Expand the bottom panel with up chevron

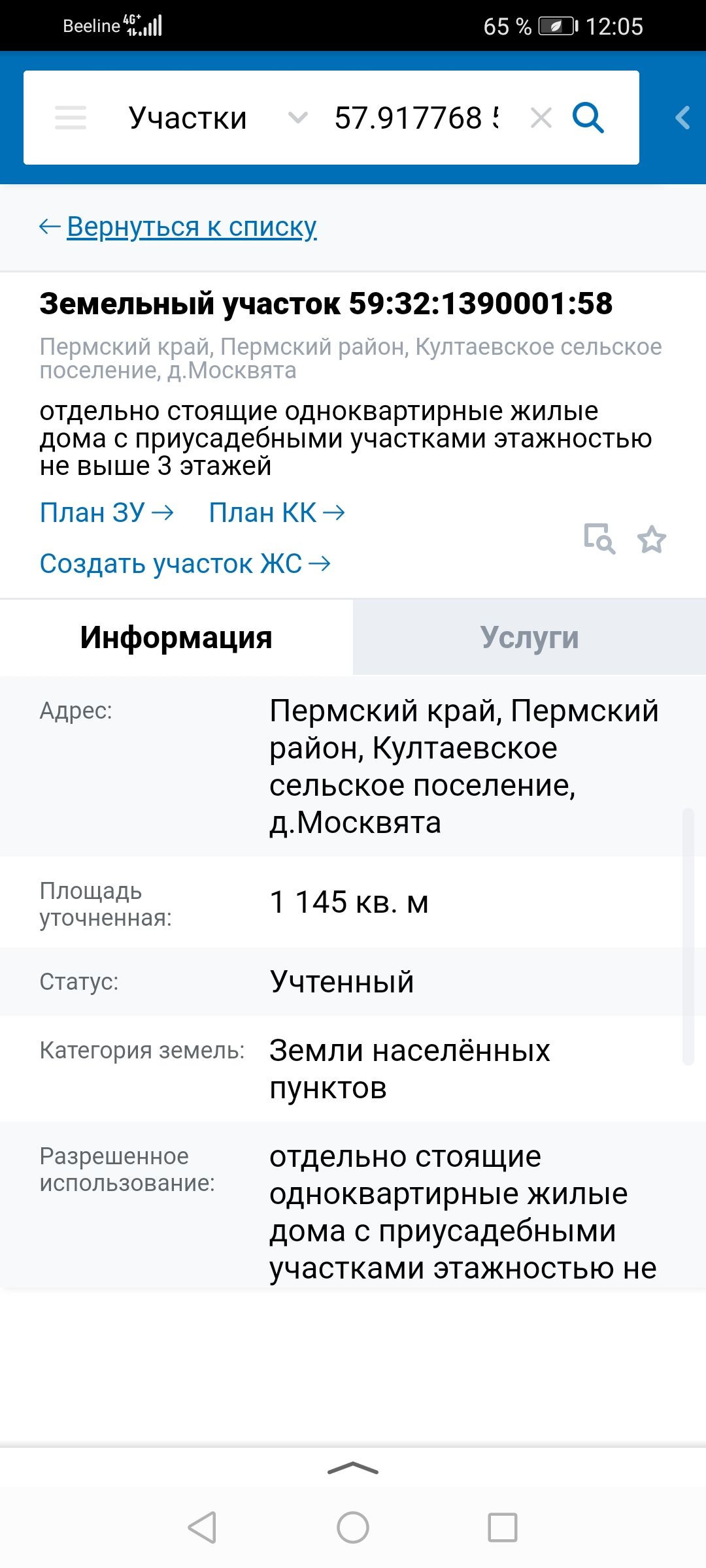pos(353,1469)
